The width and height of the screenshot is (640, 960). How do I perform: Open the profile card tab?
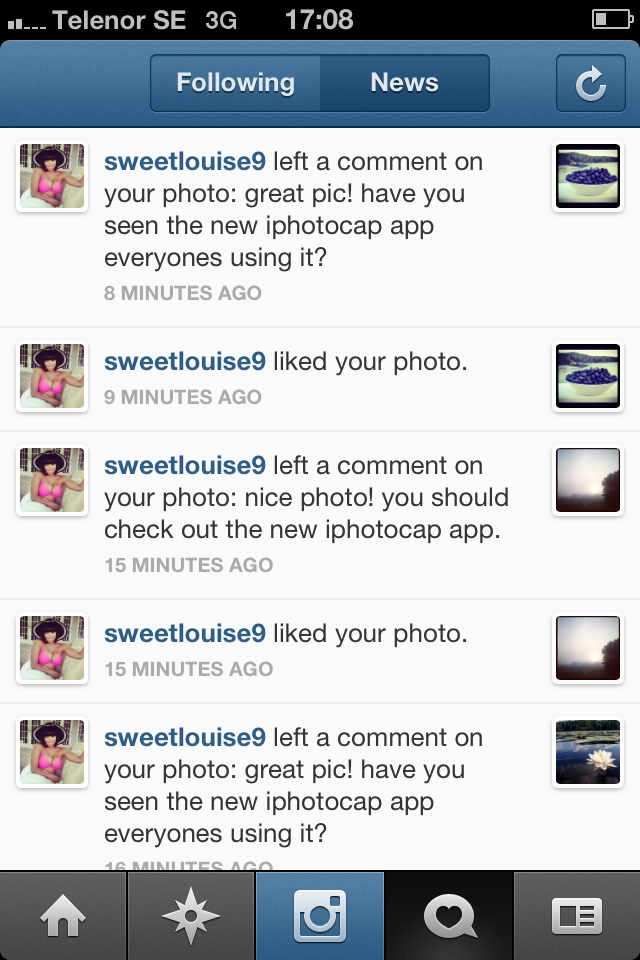click(577, 916)
